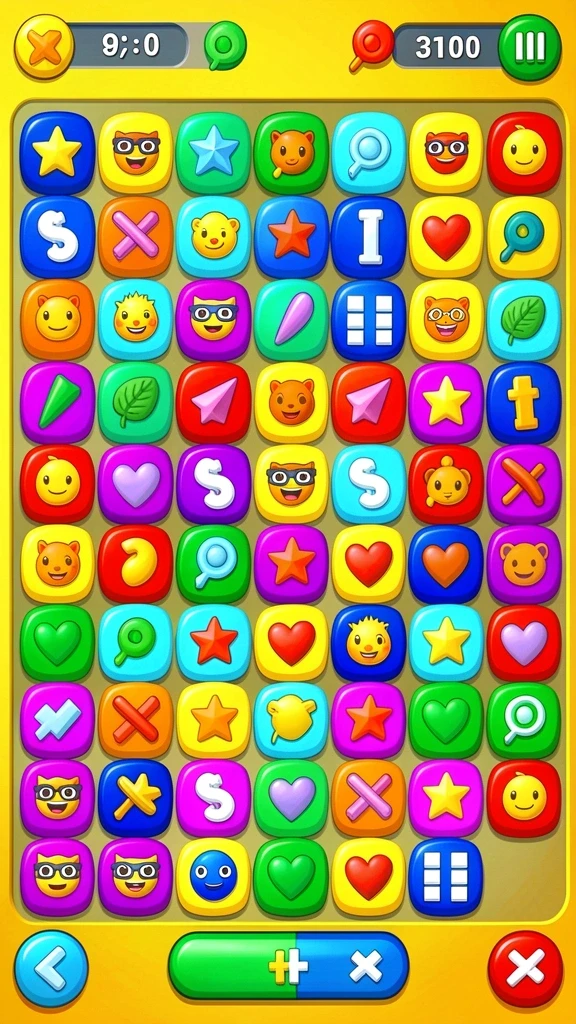The width and height of the screenshot is (576, 1024).
Task: Open the green three-bar menu button
Action: (x=530, y=47)
